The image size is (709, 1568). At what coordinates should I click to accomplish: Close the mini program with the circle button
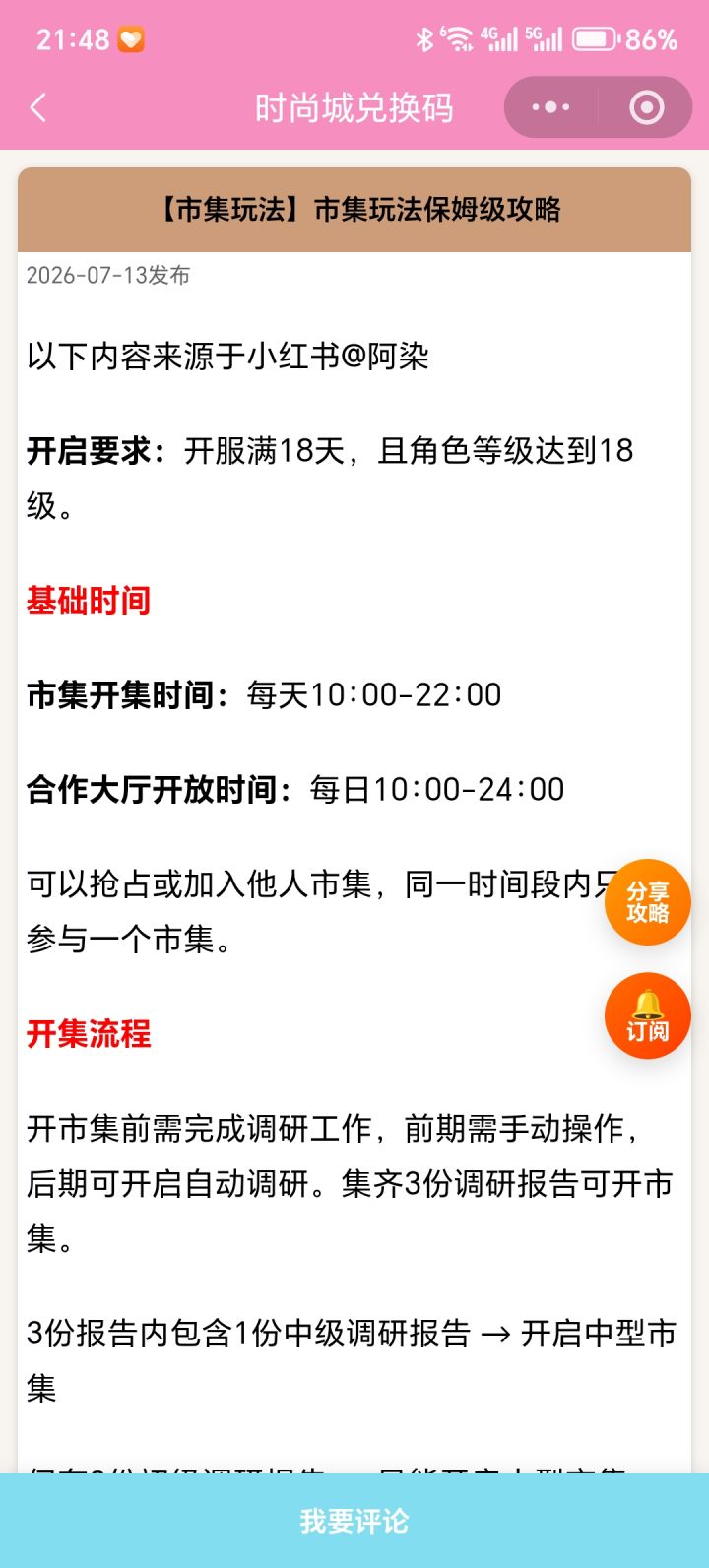[x=646, y=107]
